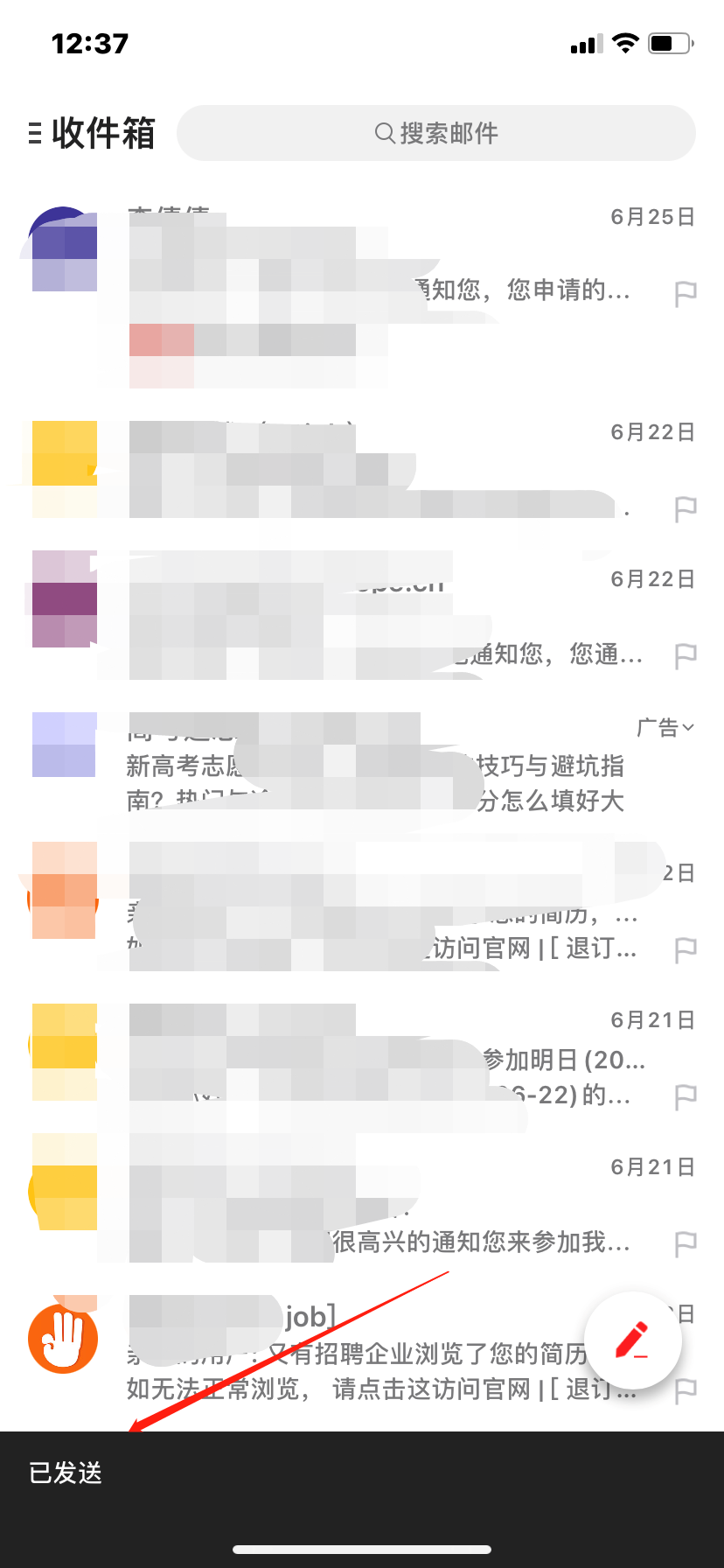
Task: Tap the blue avatar of the top email
Action: coord(62,245)
